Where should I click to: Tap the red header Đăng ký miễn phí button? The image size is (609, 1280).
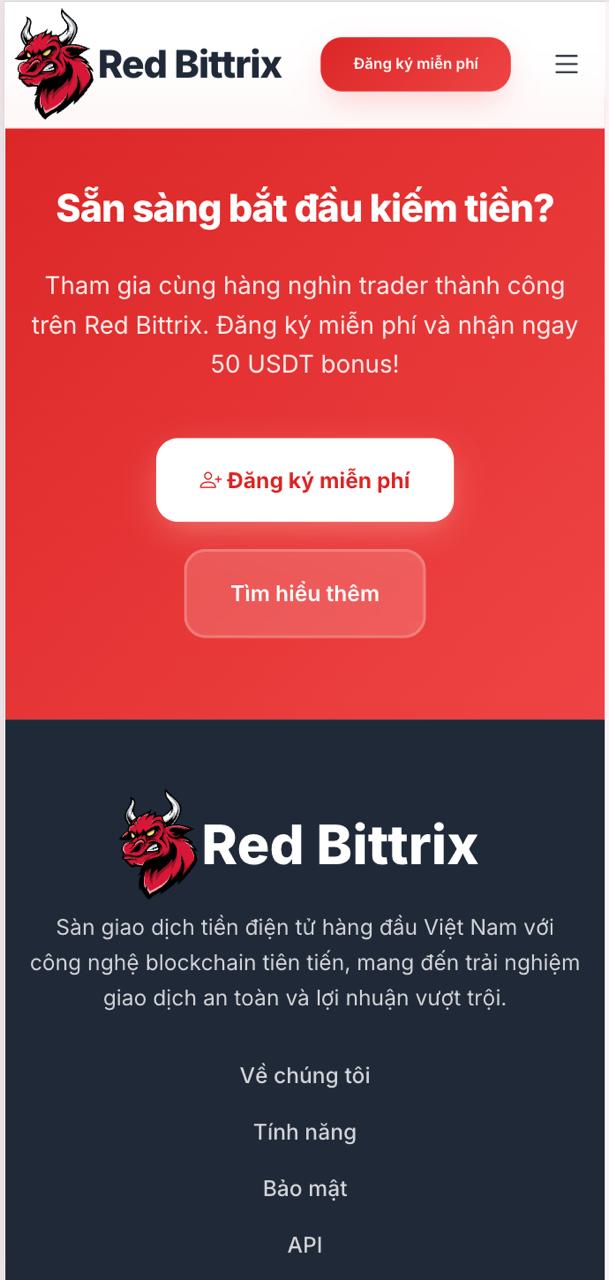tap(415, 64)
